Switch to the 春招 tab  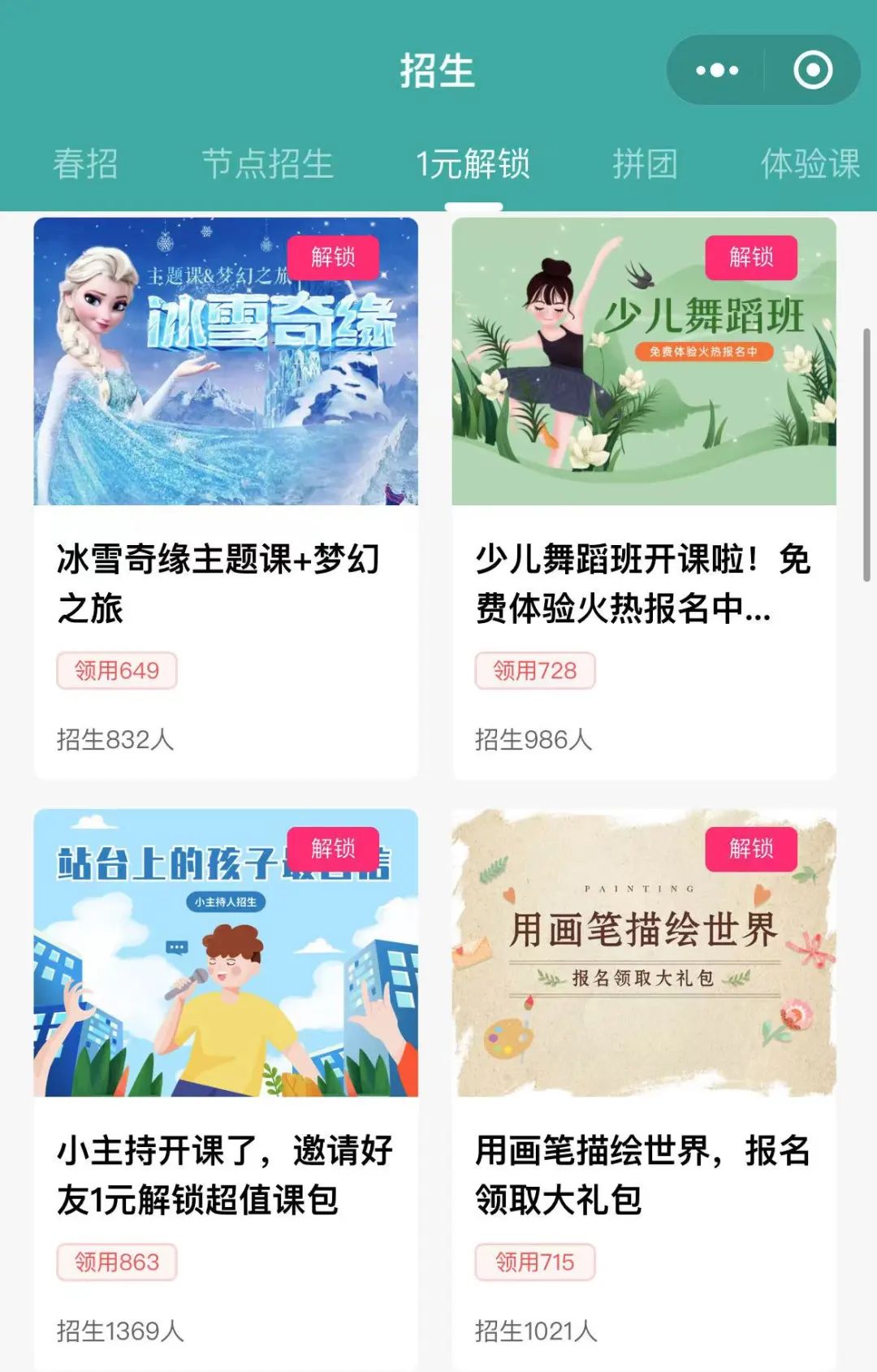click(x=85, y=164)
